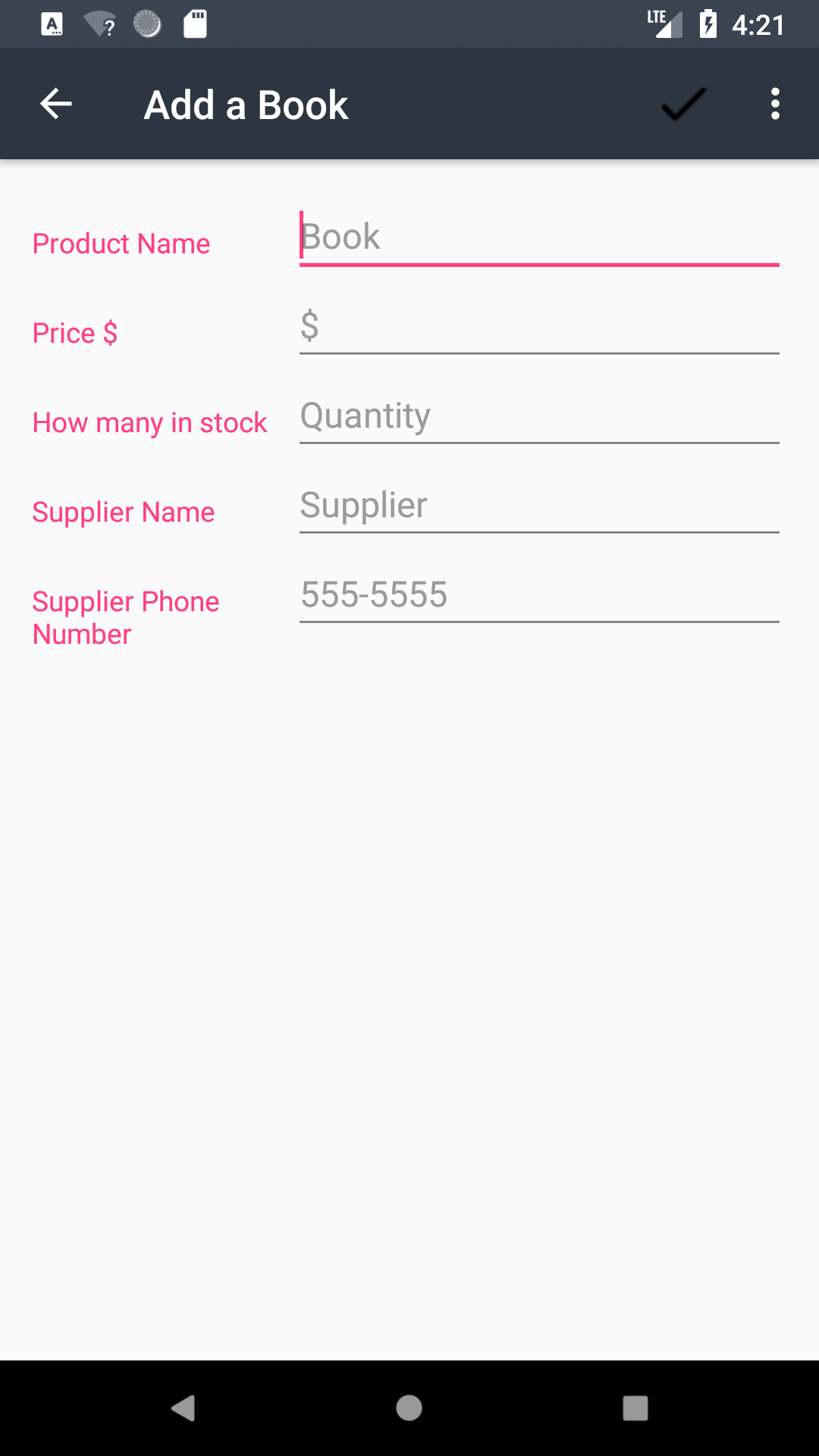Tap the battery charging indicator
Screen dimensions: 819x1456
[708, 23]
